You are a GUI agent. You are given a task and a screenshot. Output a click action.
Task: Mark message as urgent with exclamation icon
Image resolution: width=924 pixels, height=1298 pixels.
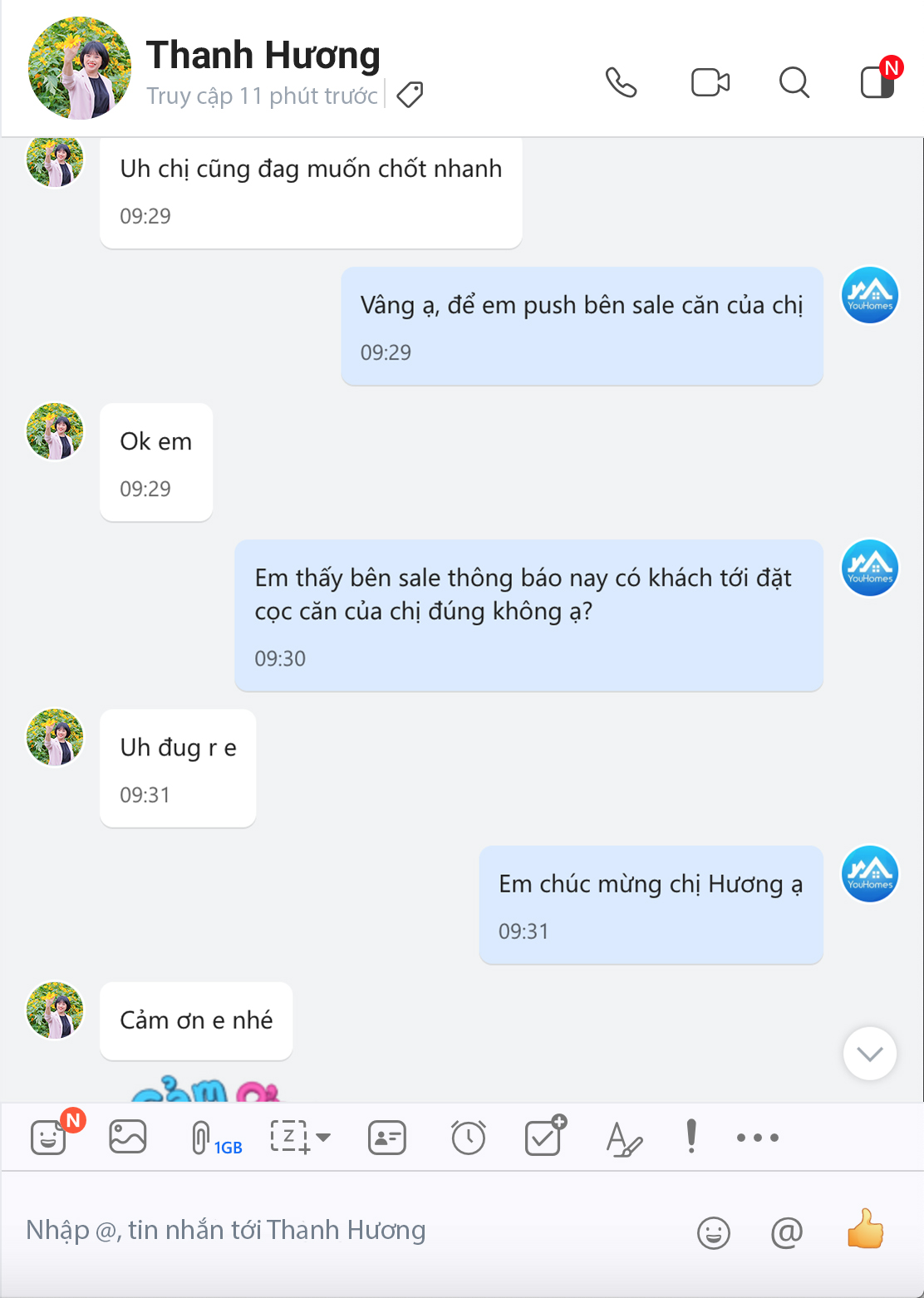pyautogui.click(x=691, y=1136)
